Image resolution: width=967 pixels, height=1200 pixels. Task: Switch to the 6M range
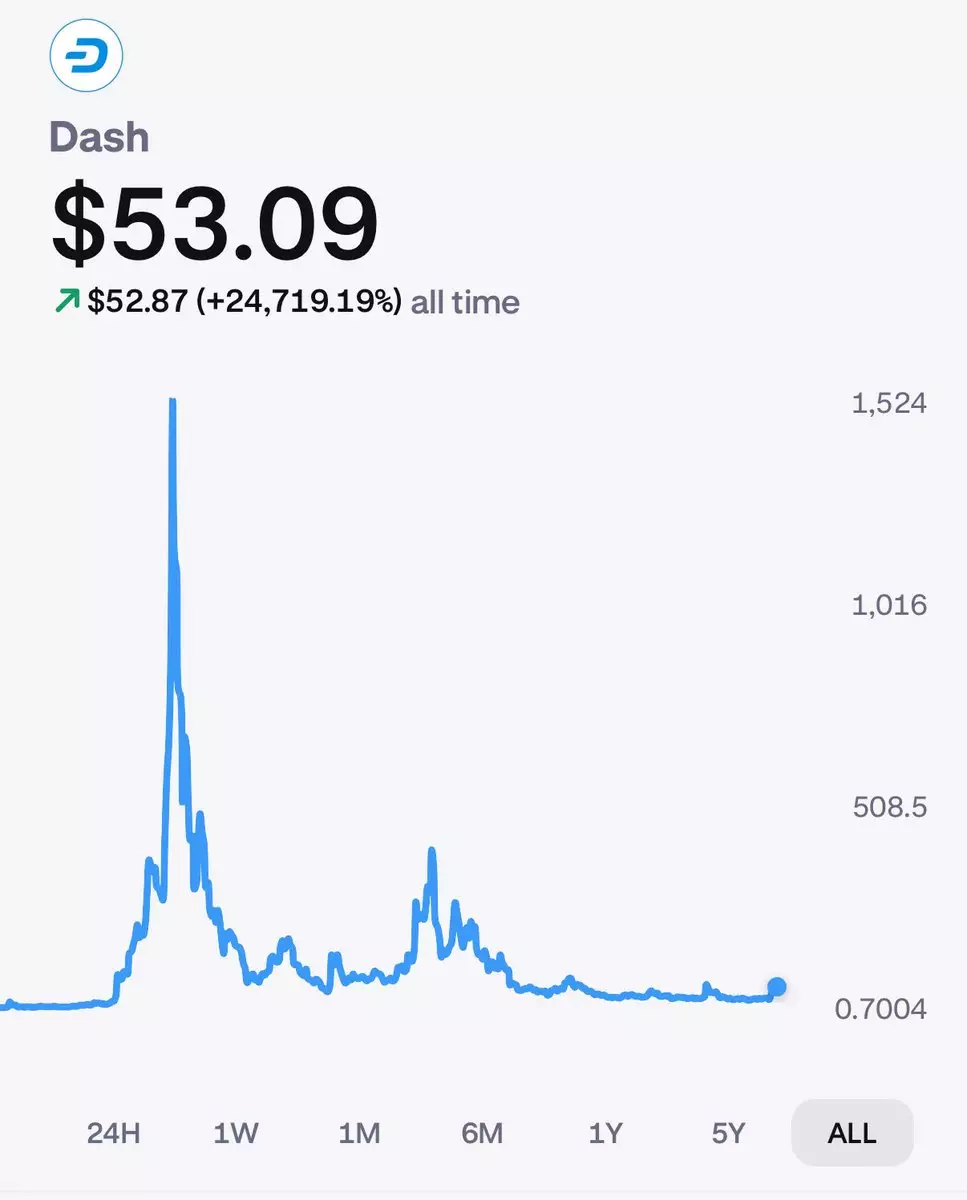tap(482, 1133)
